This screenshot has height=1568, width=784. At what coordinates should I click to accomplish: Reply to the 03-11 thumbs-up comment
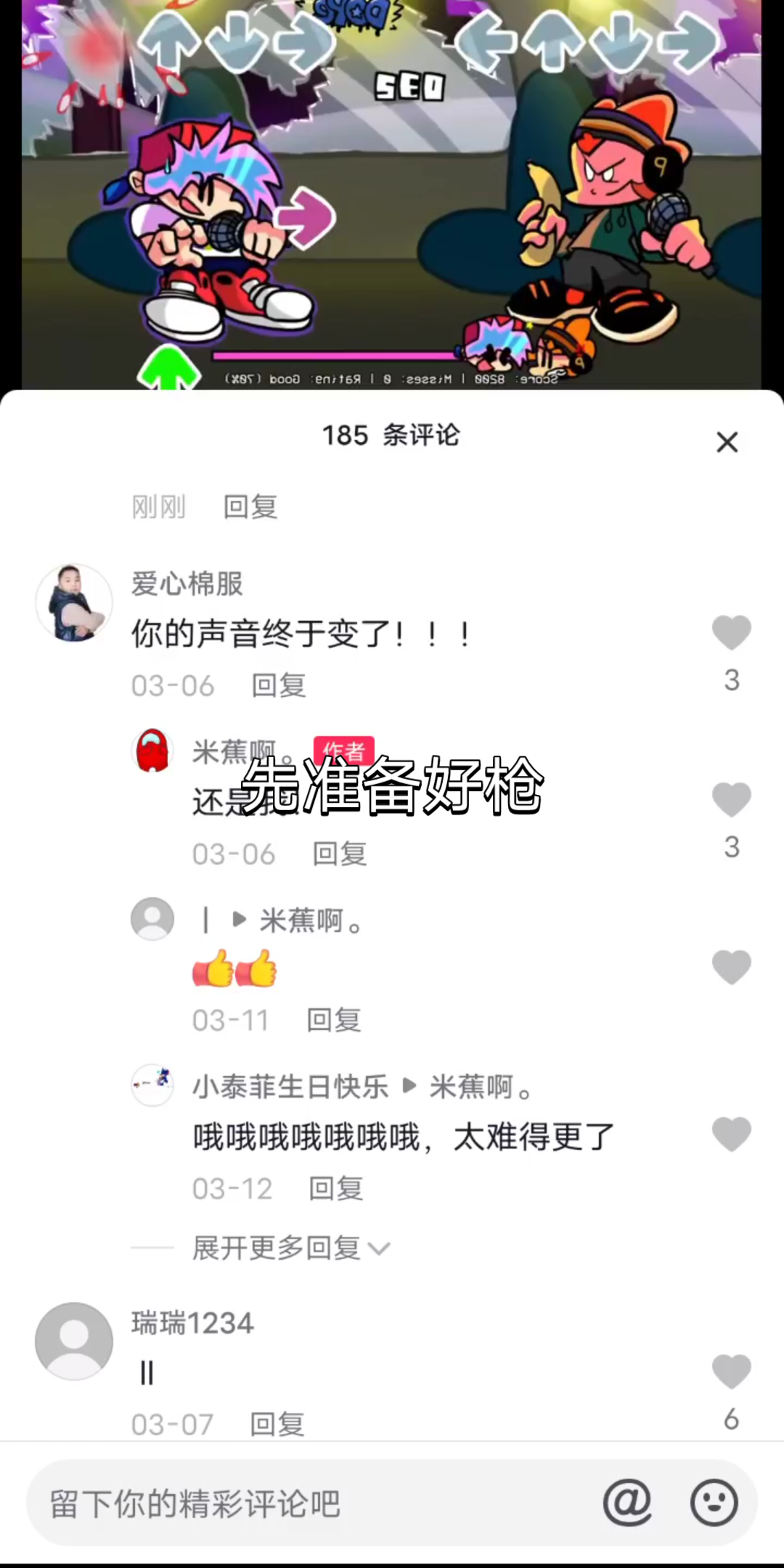(x=334, y=1021)
